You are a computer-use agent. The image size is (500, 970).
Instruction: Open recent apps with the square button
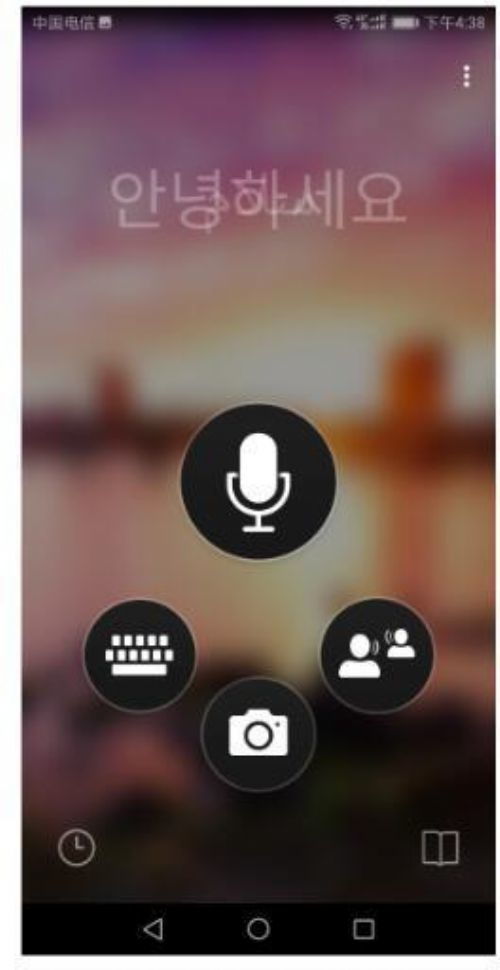363,929
